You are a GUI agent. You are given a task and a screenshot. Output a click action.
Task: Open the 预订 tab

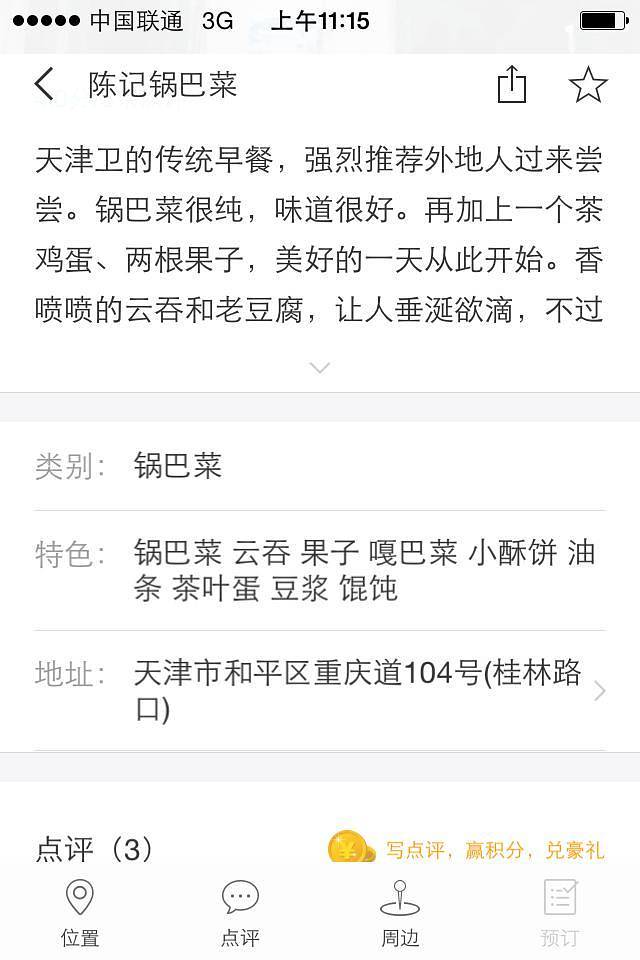[560, 912]
